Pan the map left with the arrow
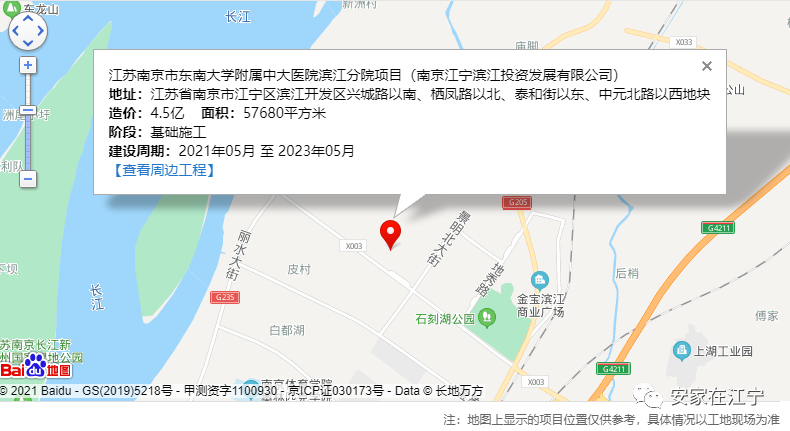790x431 pixels. (x=14, y=30)
